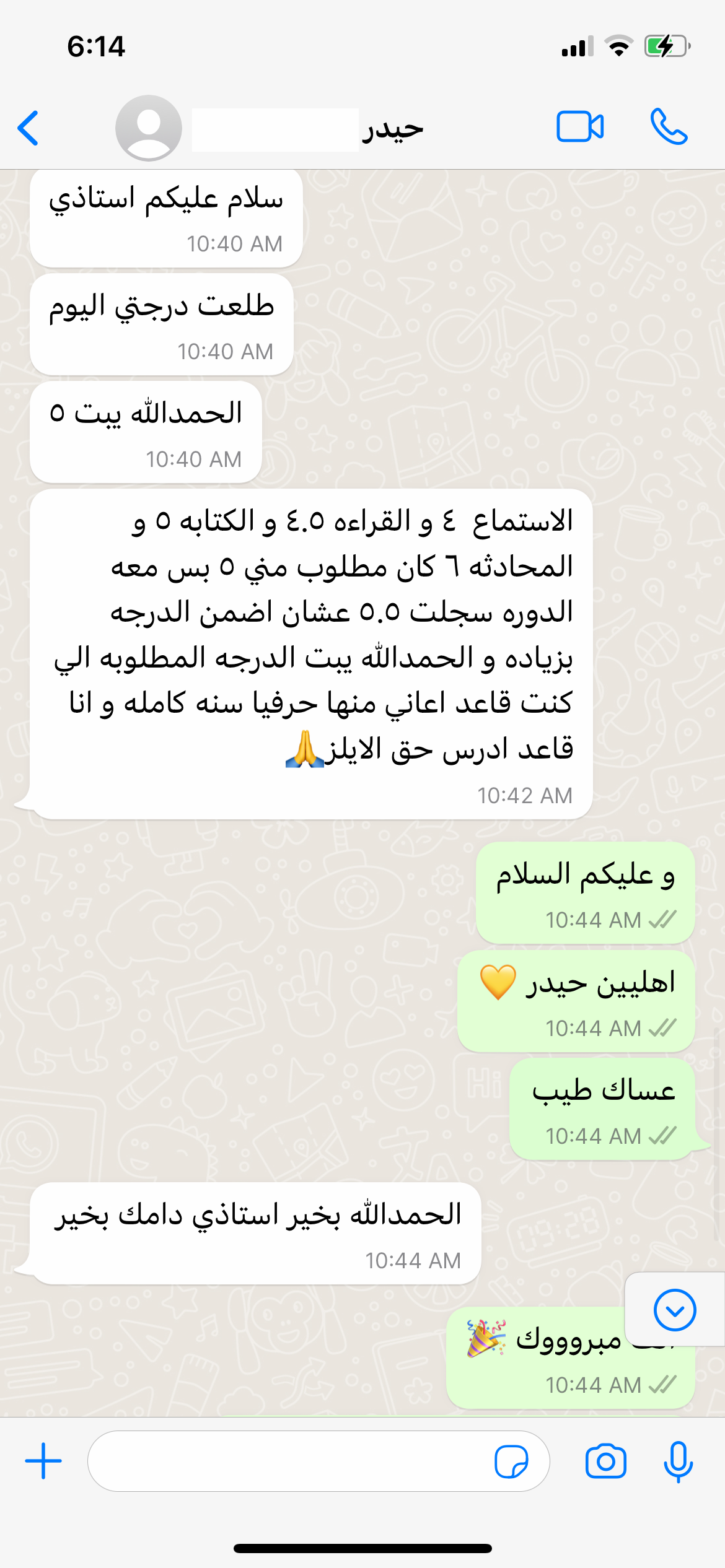Start a video call with حيدر
This screenshot has width=725, height=1568.
click(580, 127)
